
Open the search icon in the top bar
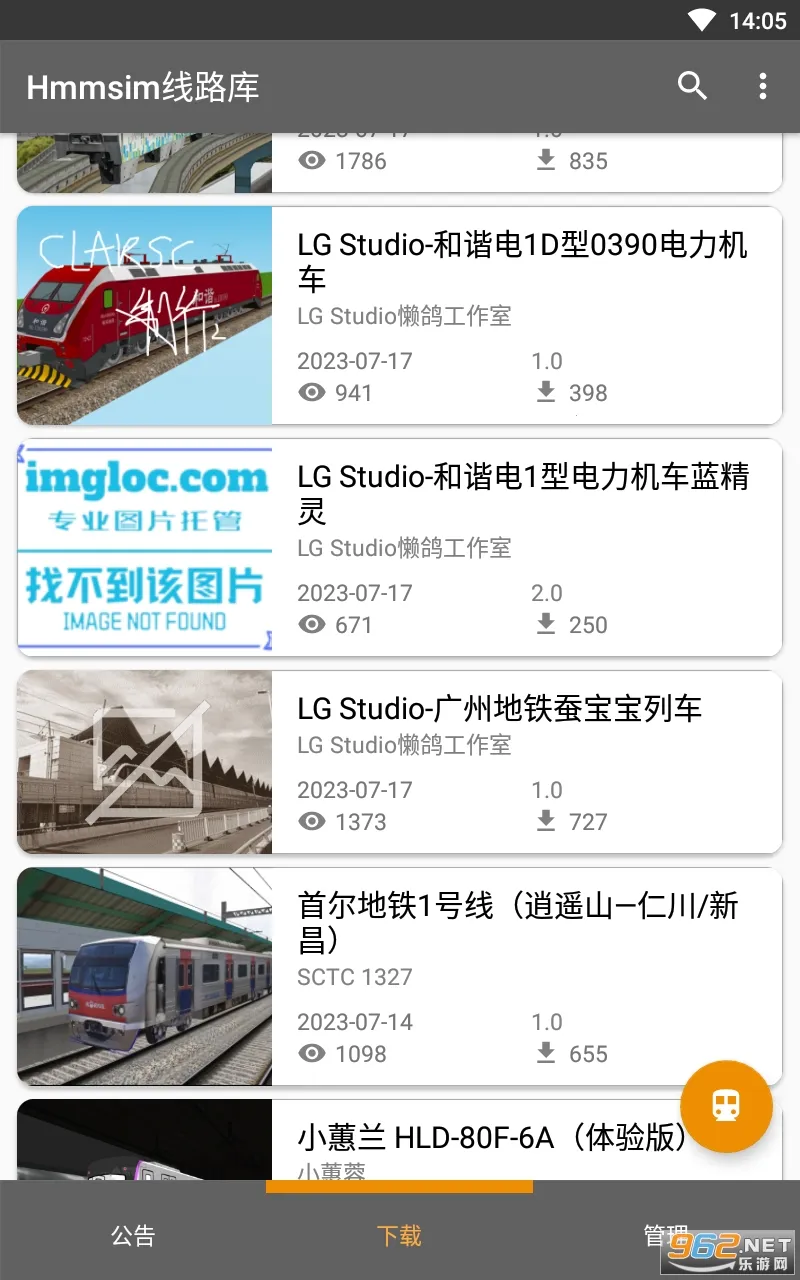coord(692,86)
